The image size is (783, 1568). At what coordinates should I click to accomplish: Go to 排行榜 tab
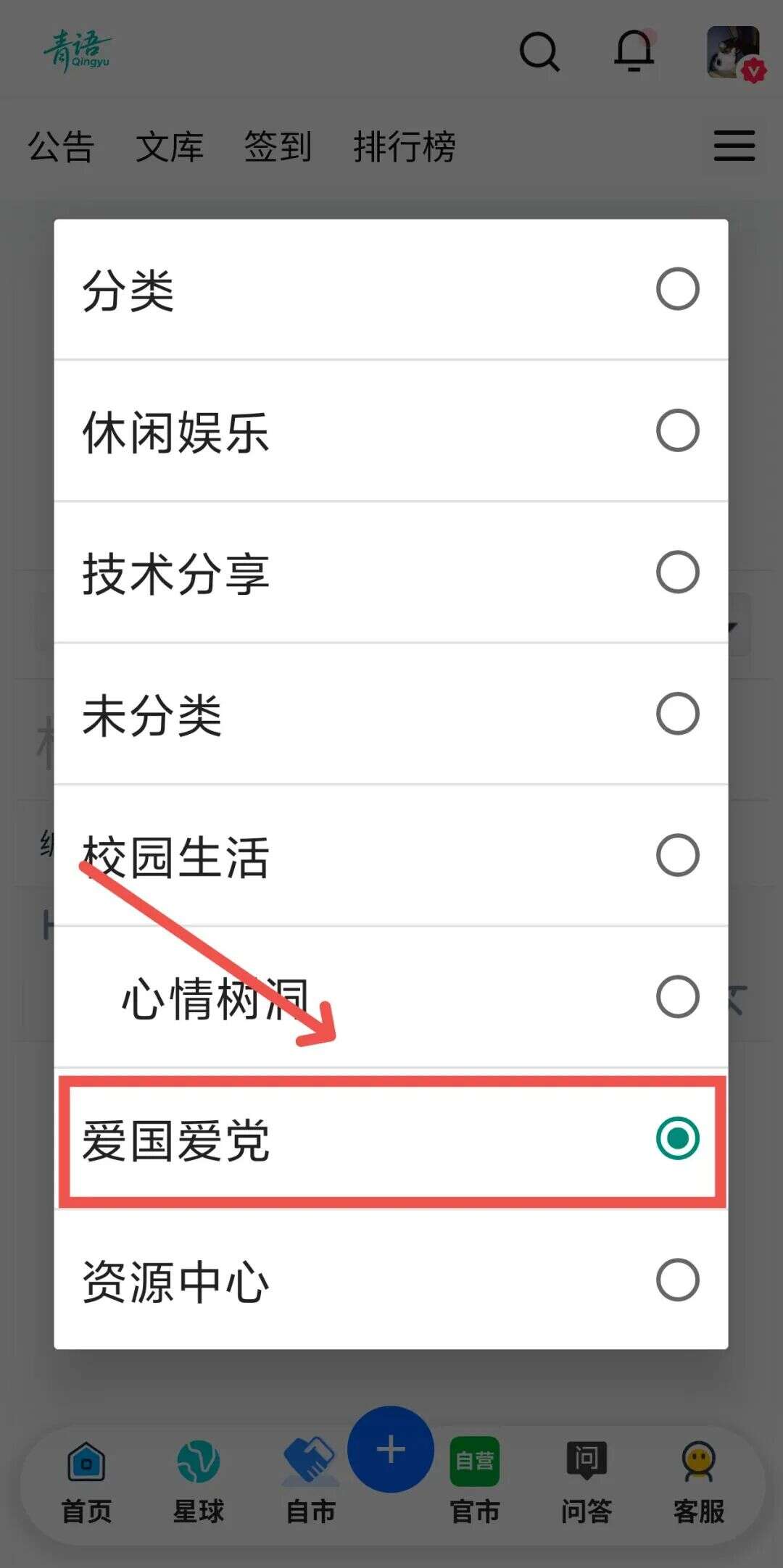404,147
